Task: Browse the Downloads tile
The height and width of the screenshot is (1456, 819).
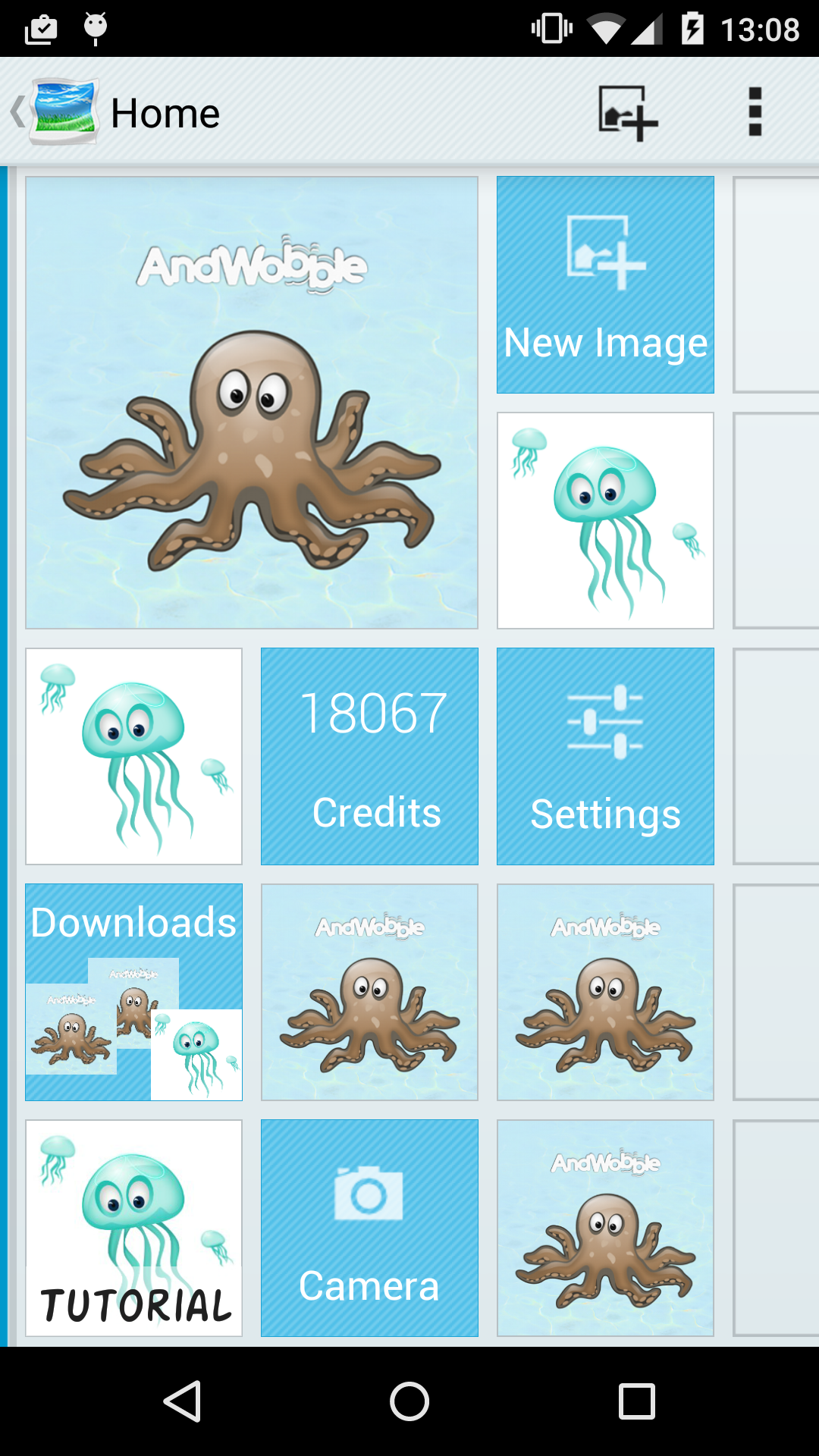Action: pyautogui.click(x=133, y=992)
